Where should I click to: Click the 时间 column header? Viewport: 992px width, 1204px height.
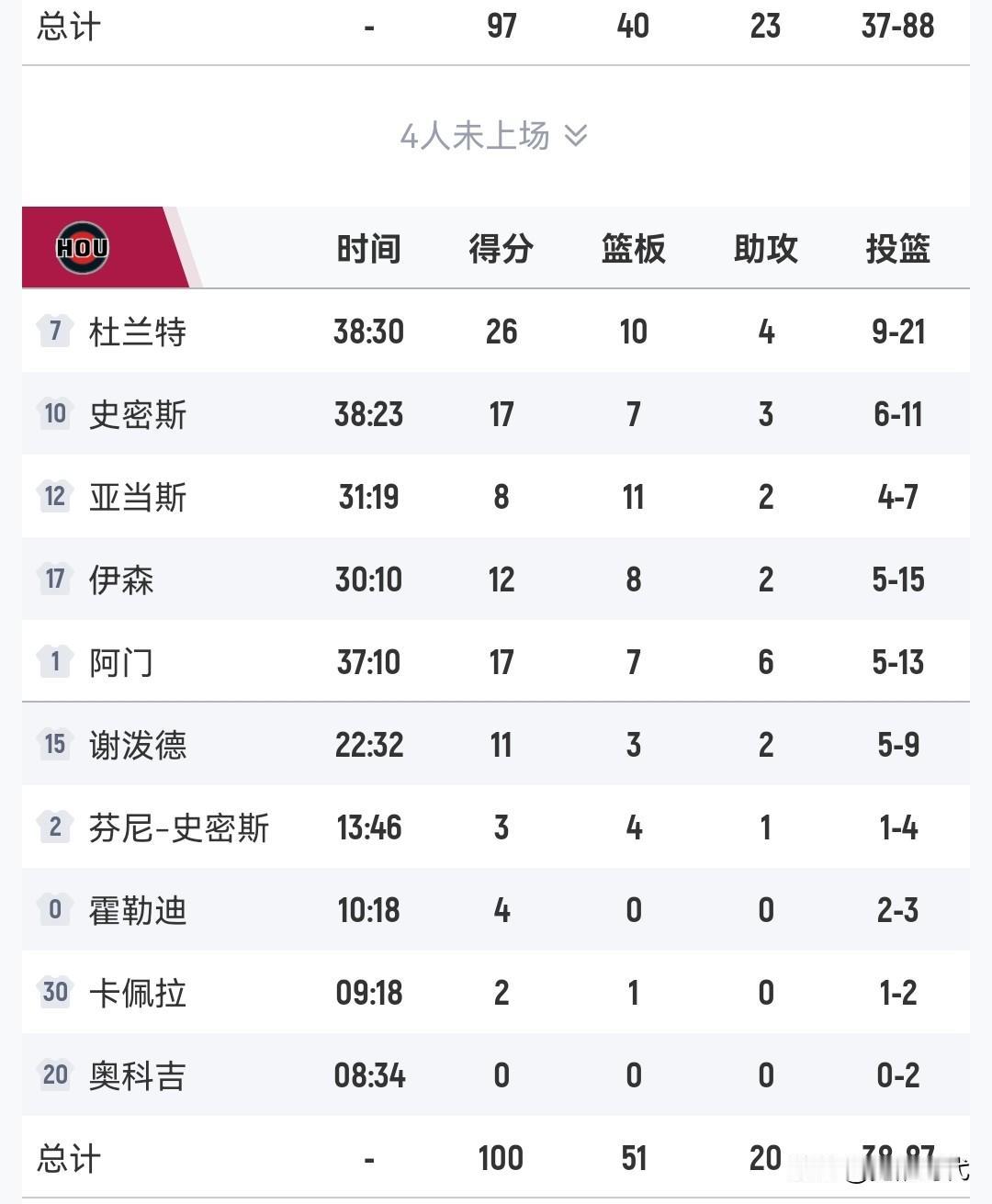(x=369, y=248)
